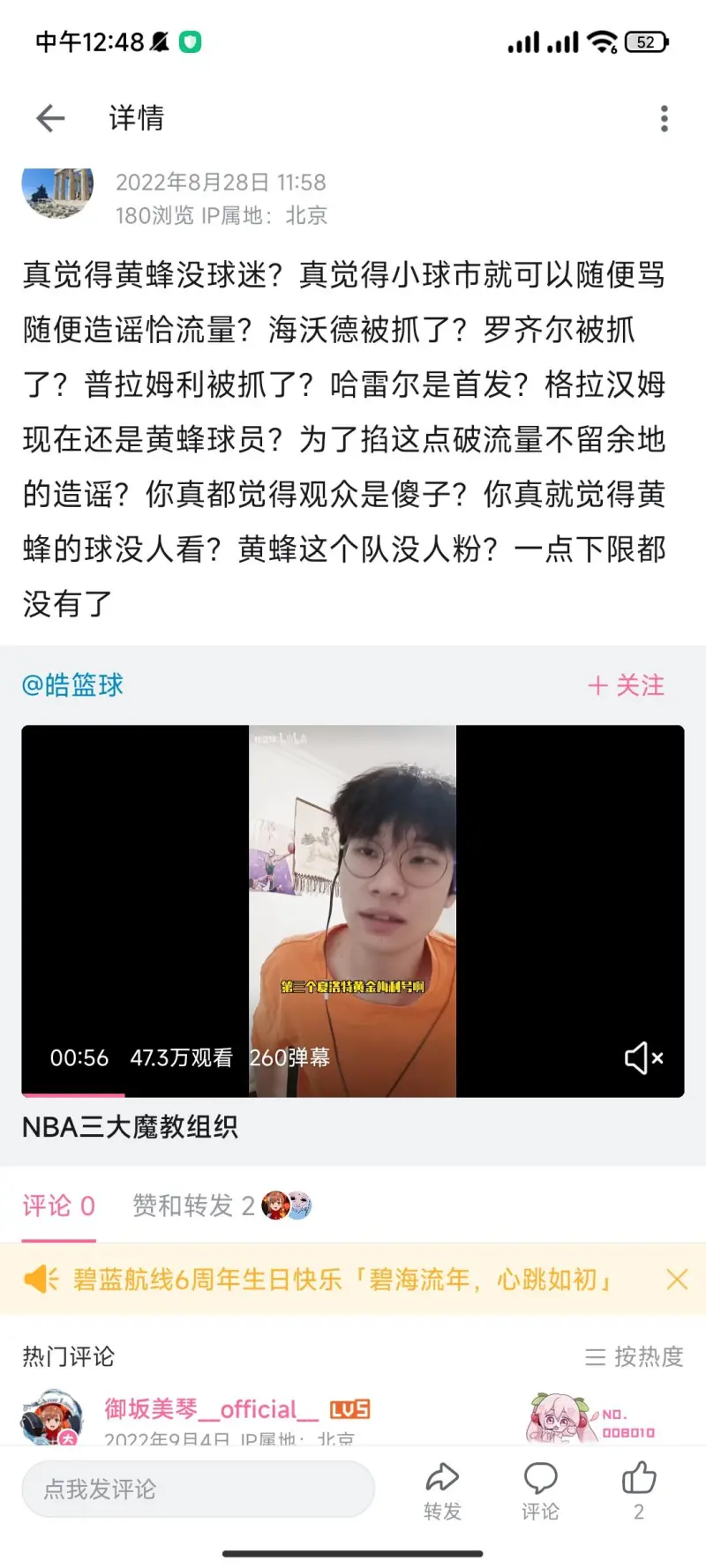The height and width of the screenshot is (1568, 706).
Task: Follow 皓篮球 with 关注 button
Action: [x=627, y=685]
